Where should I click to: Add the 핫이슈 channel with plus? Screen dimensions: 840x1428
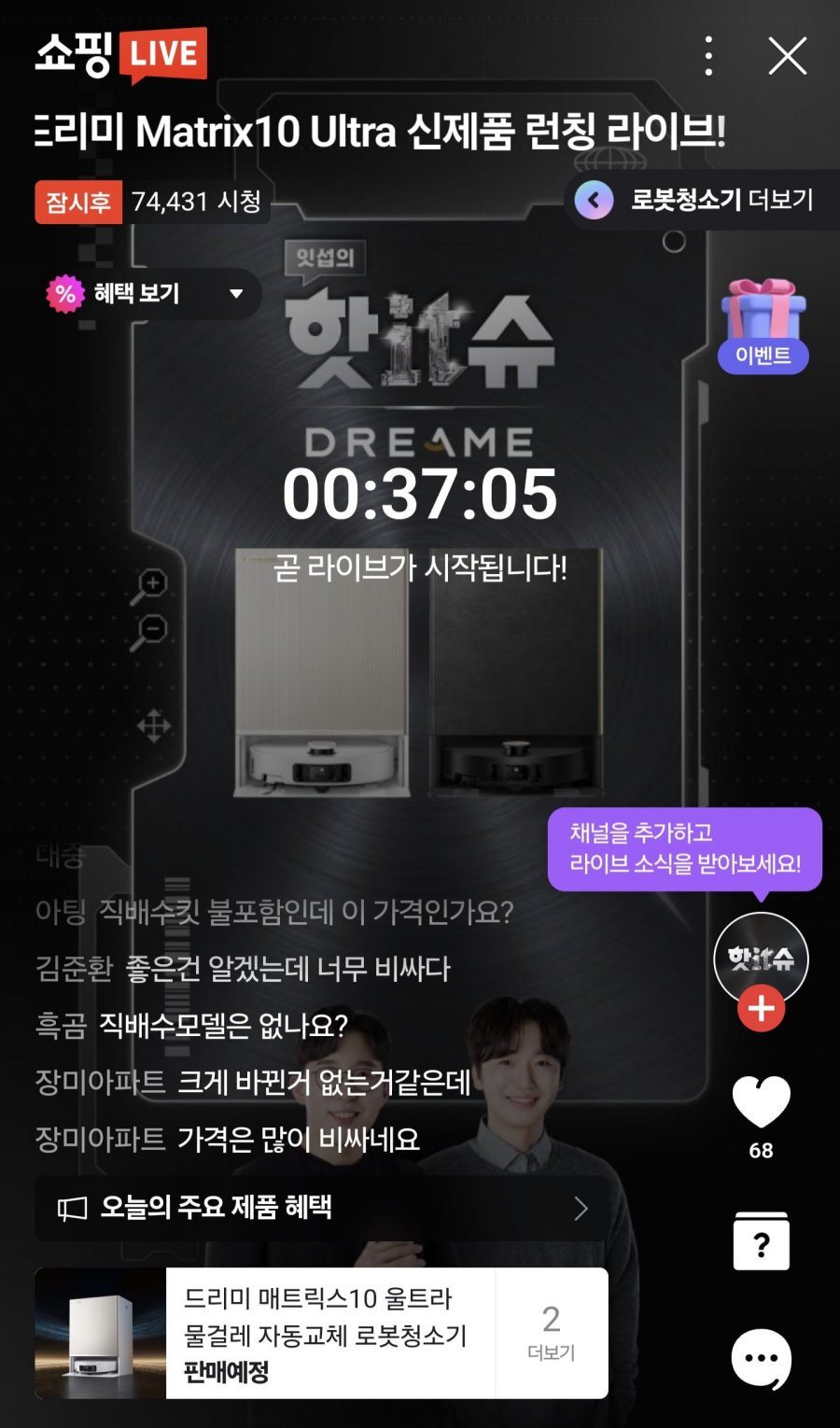click(x=761, y=1008)
